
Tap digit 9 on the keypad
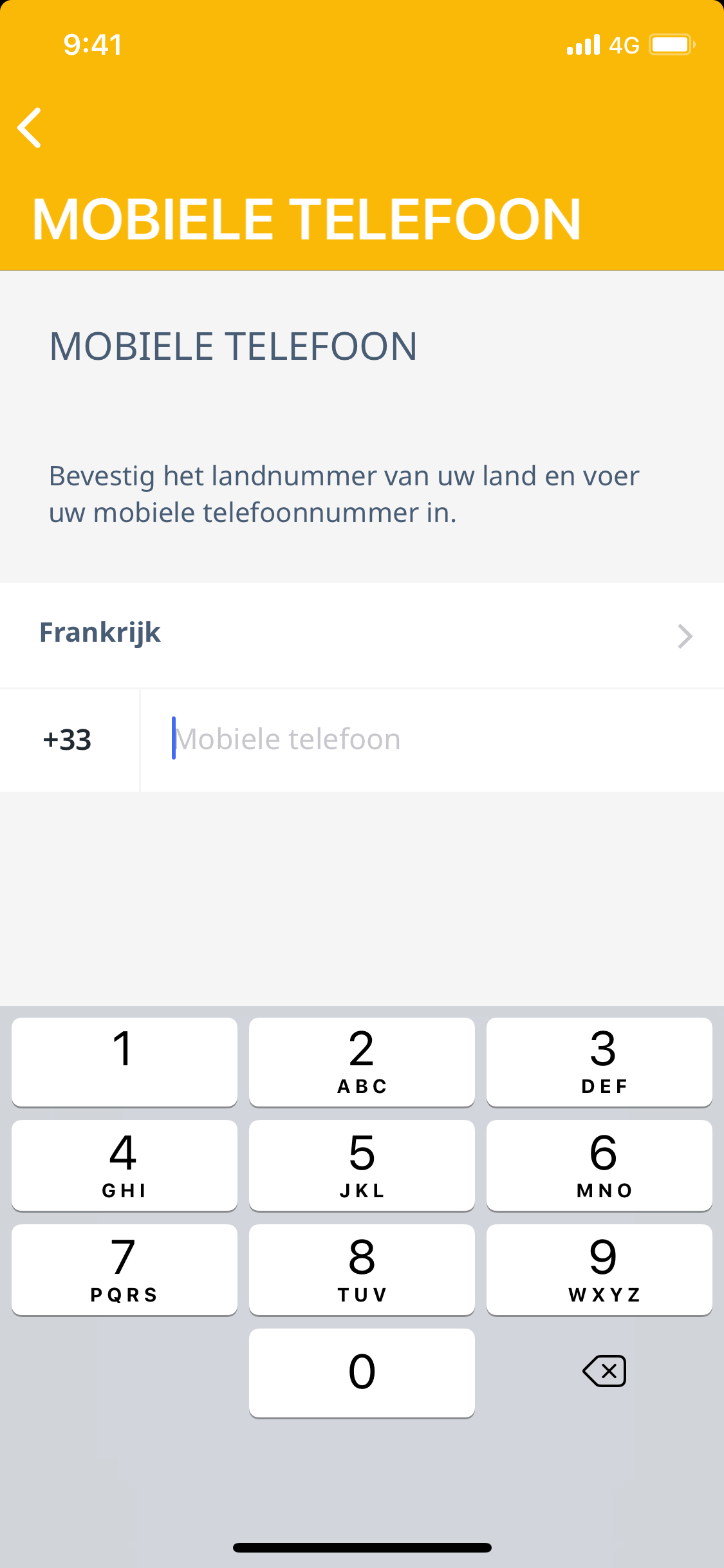(599, 1269)
